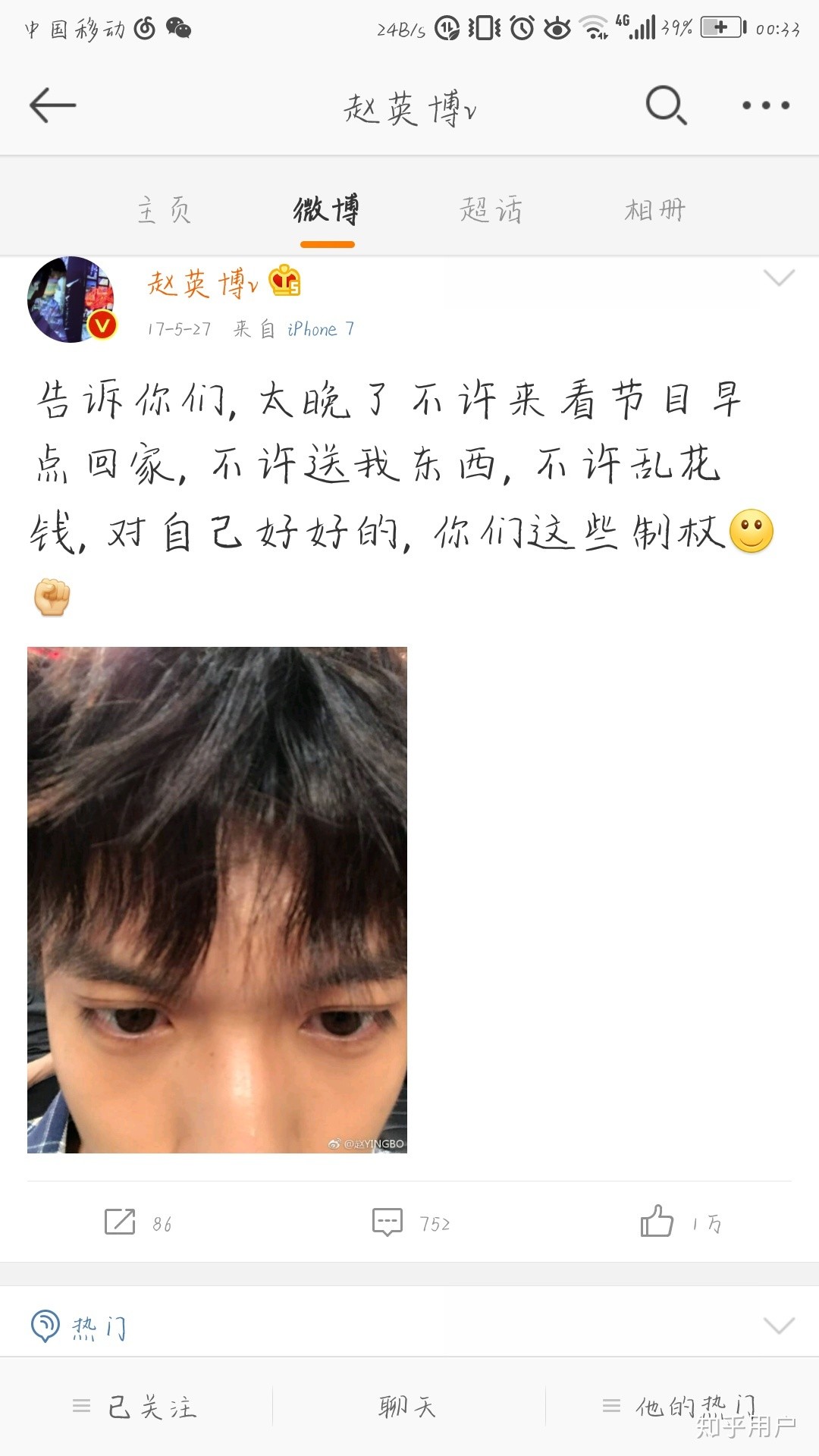Viewport: 819px width, 1456px height.
Task: Like this post with the thumbs-up
Action: (681, 1222)
